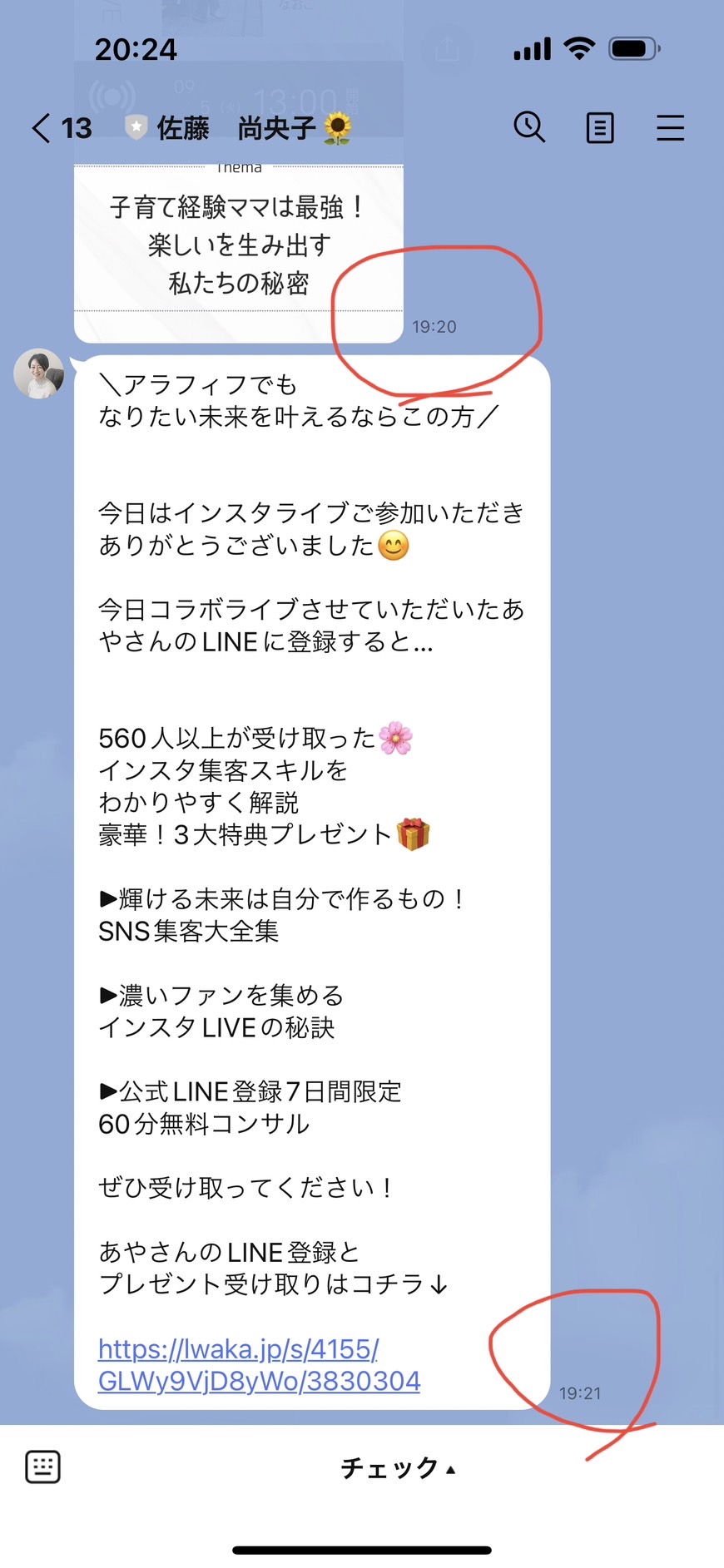Screen dimensions: 724x1568
Task: Switch to the keyboard input icon
Action: [42, 1467]
